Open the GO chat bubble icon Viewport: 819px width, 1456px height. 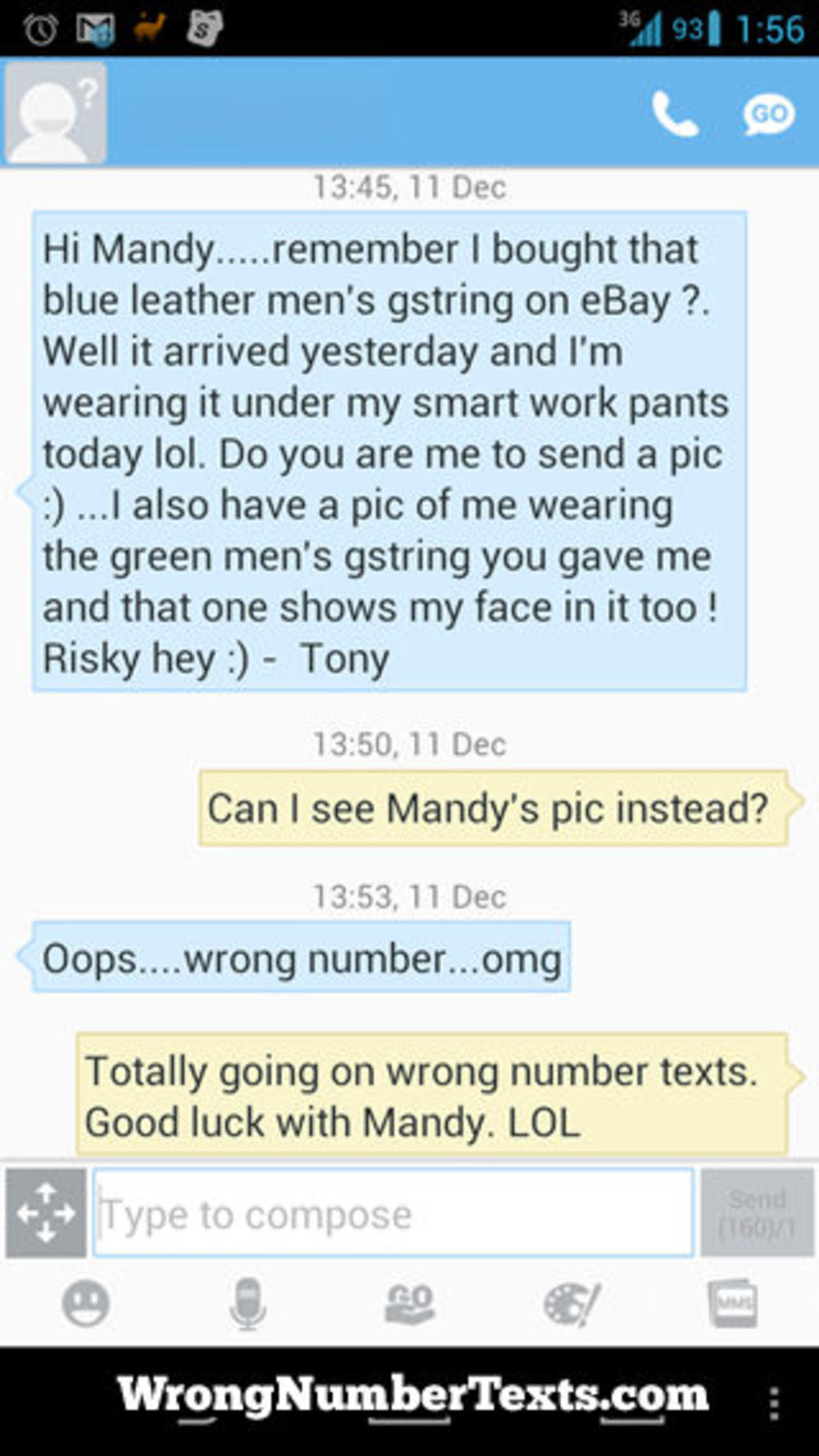[768, 114]
